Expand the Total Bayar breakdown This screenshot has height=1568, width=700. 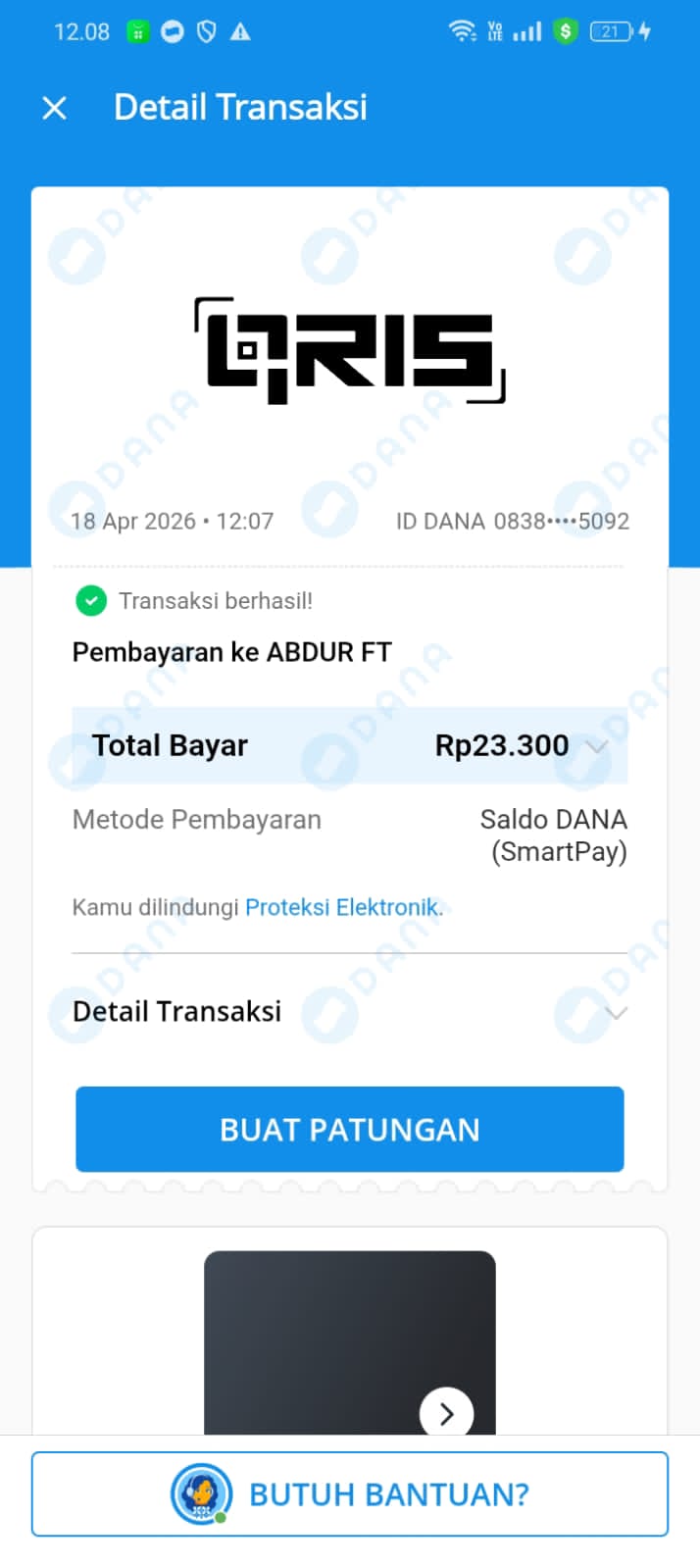pos(596,746)
